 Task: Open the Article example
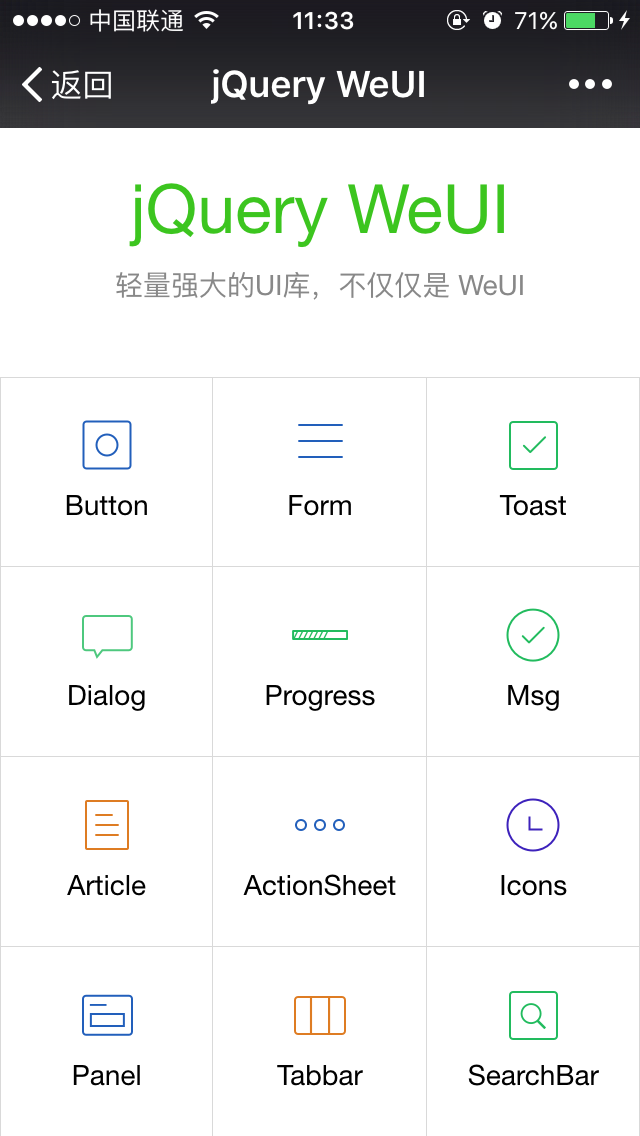pos(107,851)
